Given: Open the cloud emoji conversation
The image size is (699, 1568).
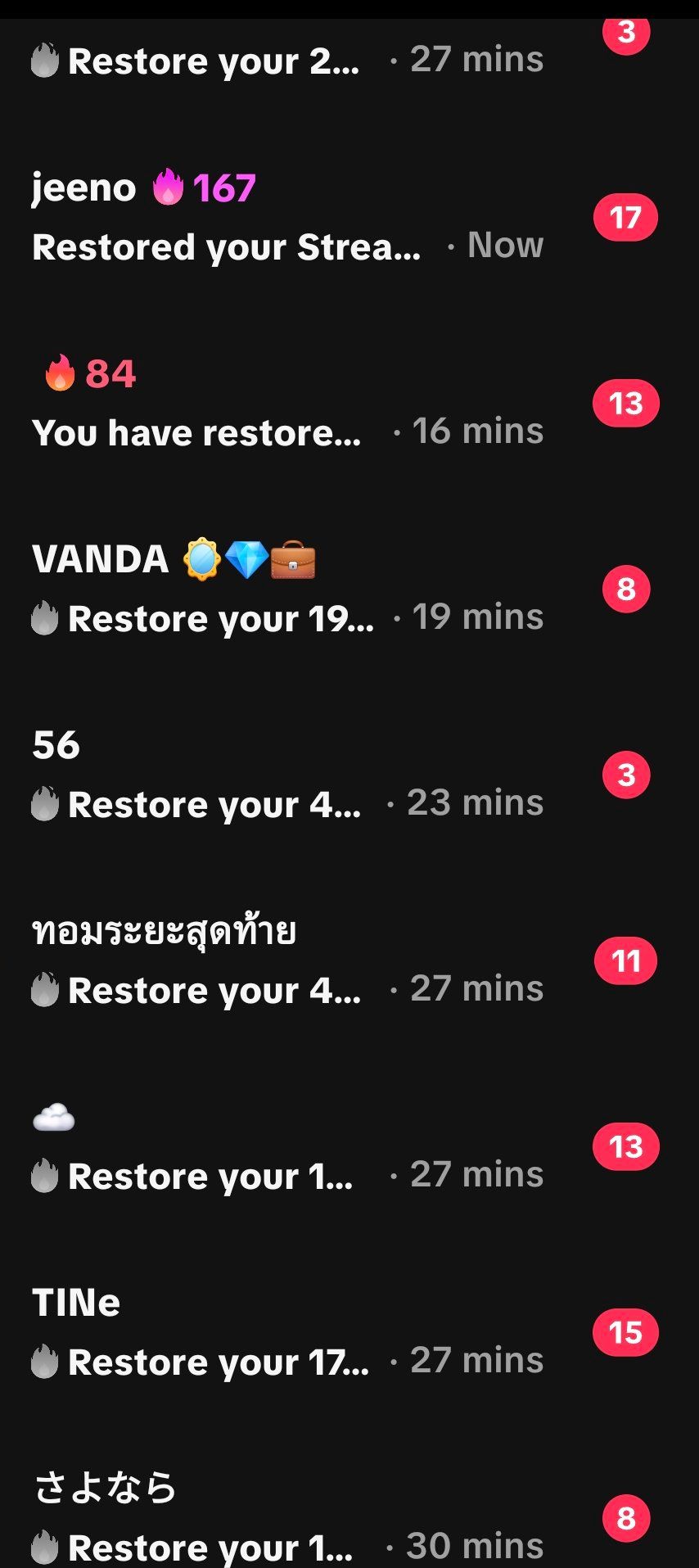Looking at the screenshot, I should pyautogui.click(x=349, y=1146).
